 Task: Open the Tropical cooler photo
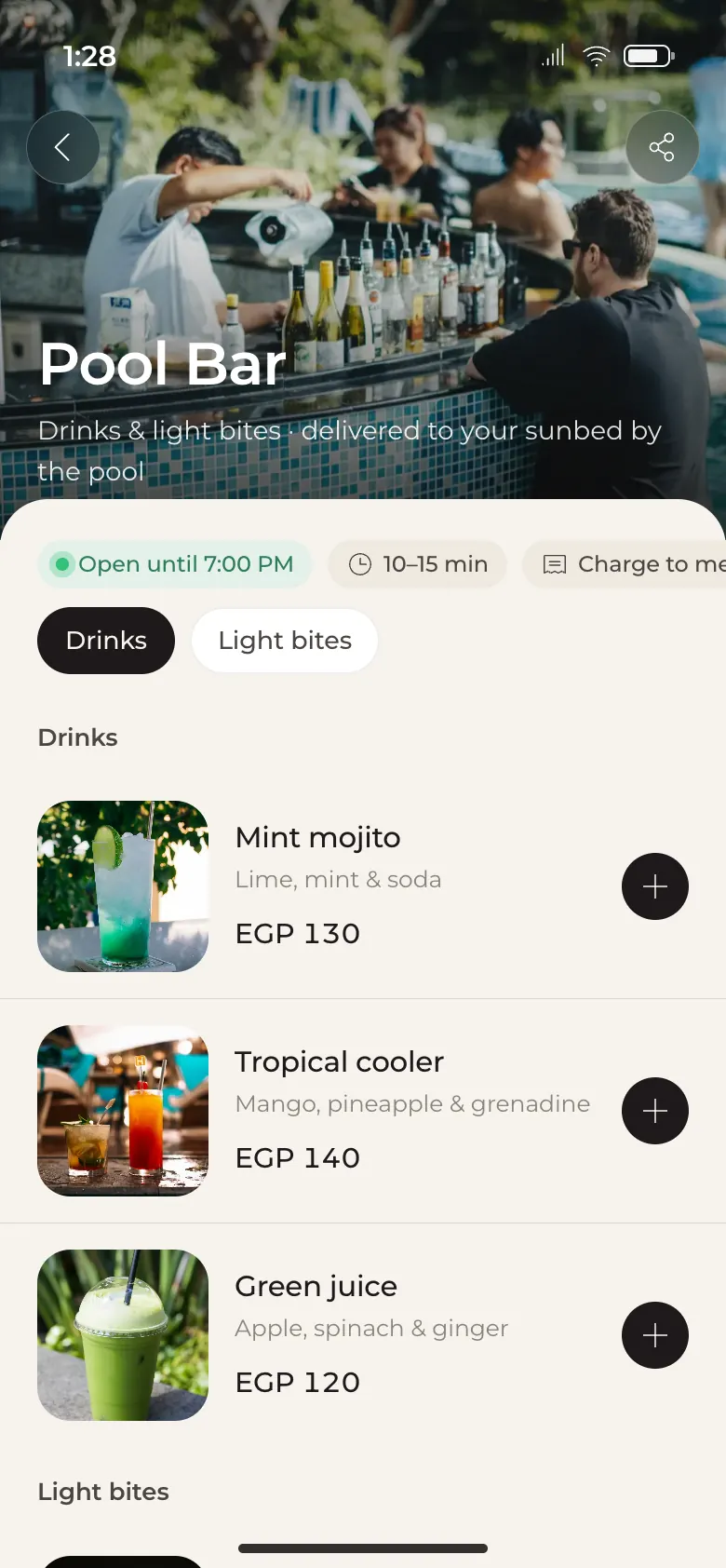(123, 1111)
